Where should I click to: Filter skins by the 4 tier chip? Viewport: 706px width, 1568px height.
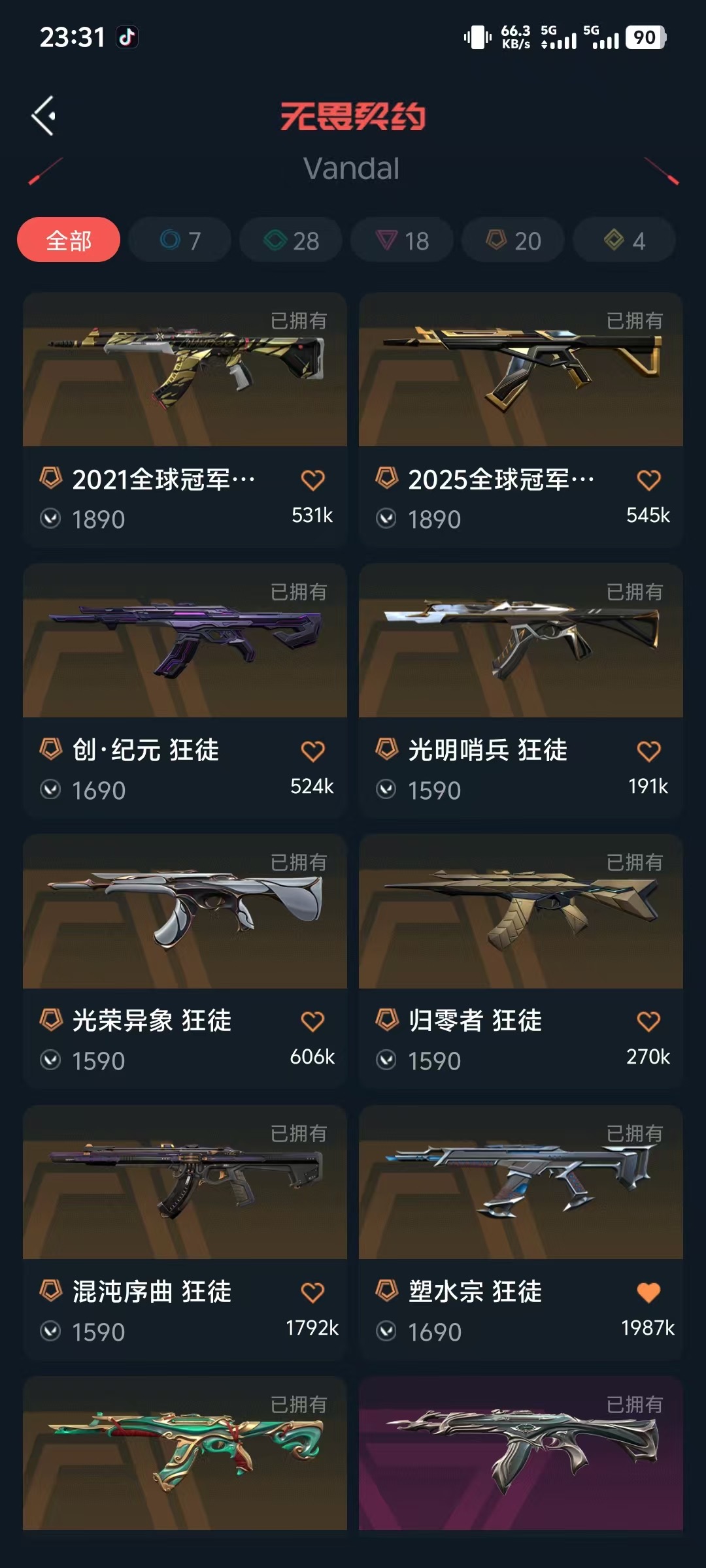624,240
